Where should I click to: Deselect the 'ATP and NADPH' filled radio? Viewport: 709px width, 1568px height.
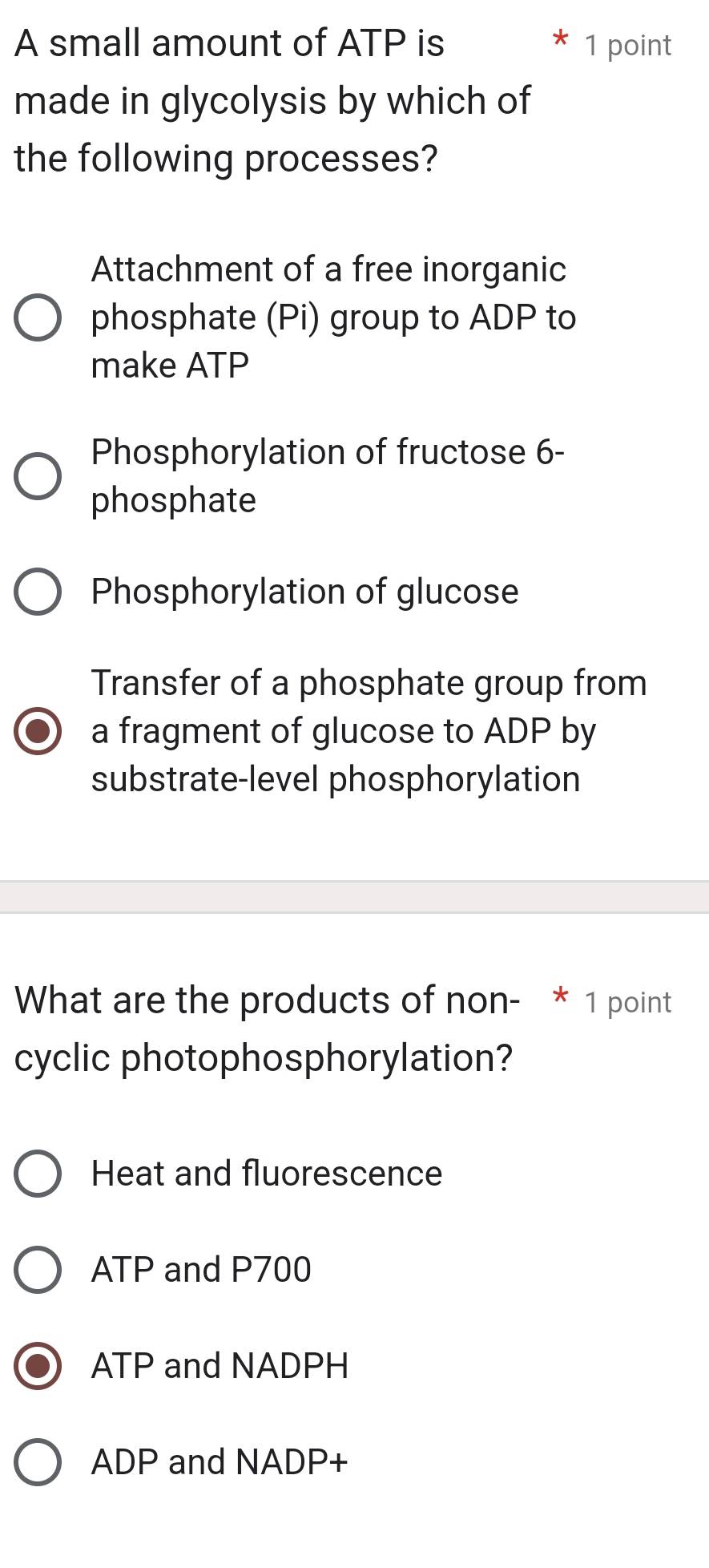tap(36, 1365)
